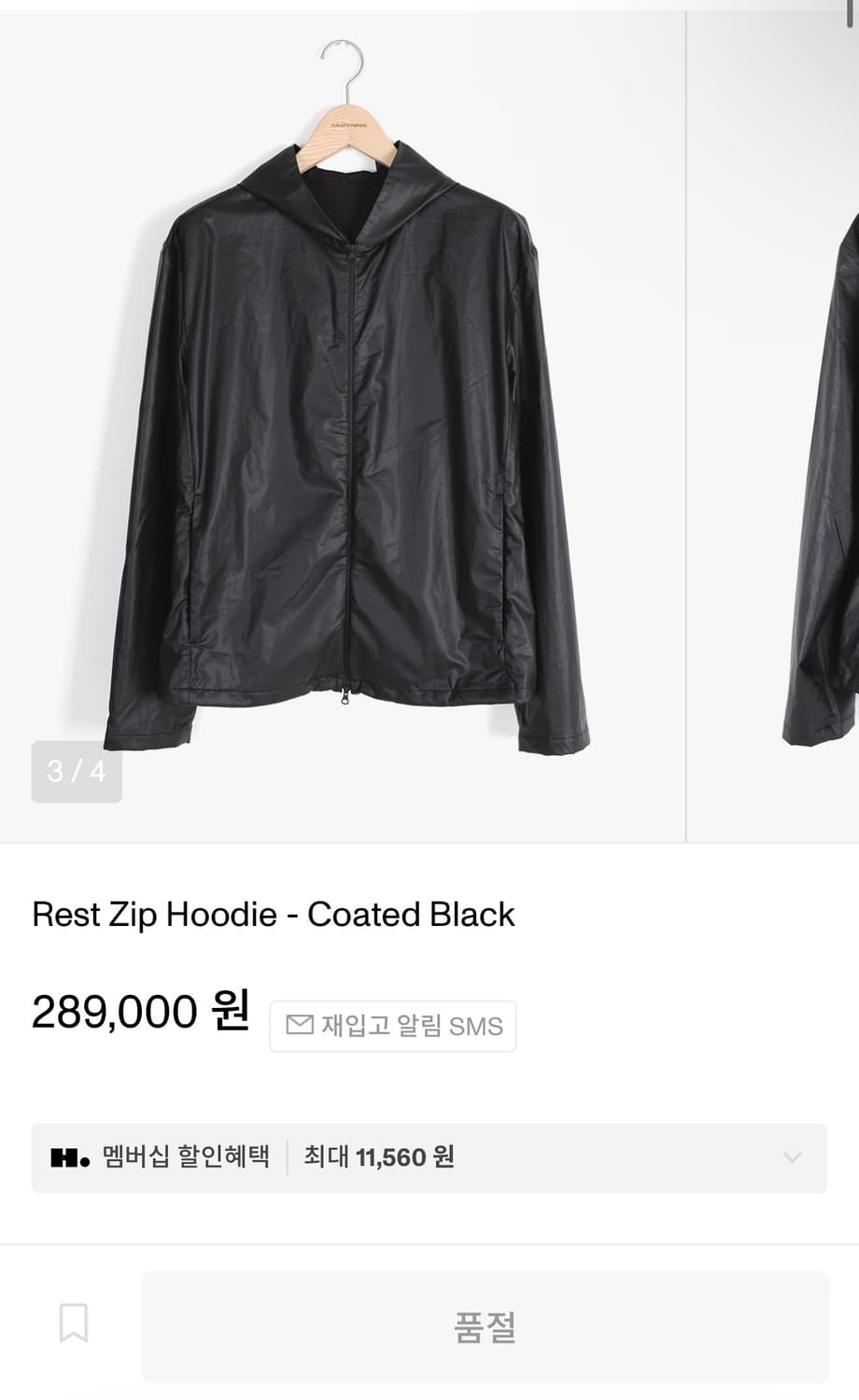This screenshot has height=1400, width=859.
Task: Select the 289,000 원 price text
Action: 138,1011
